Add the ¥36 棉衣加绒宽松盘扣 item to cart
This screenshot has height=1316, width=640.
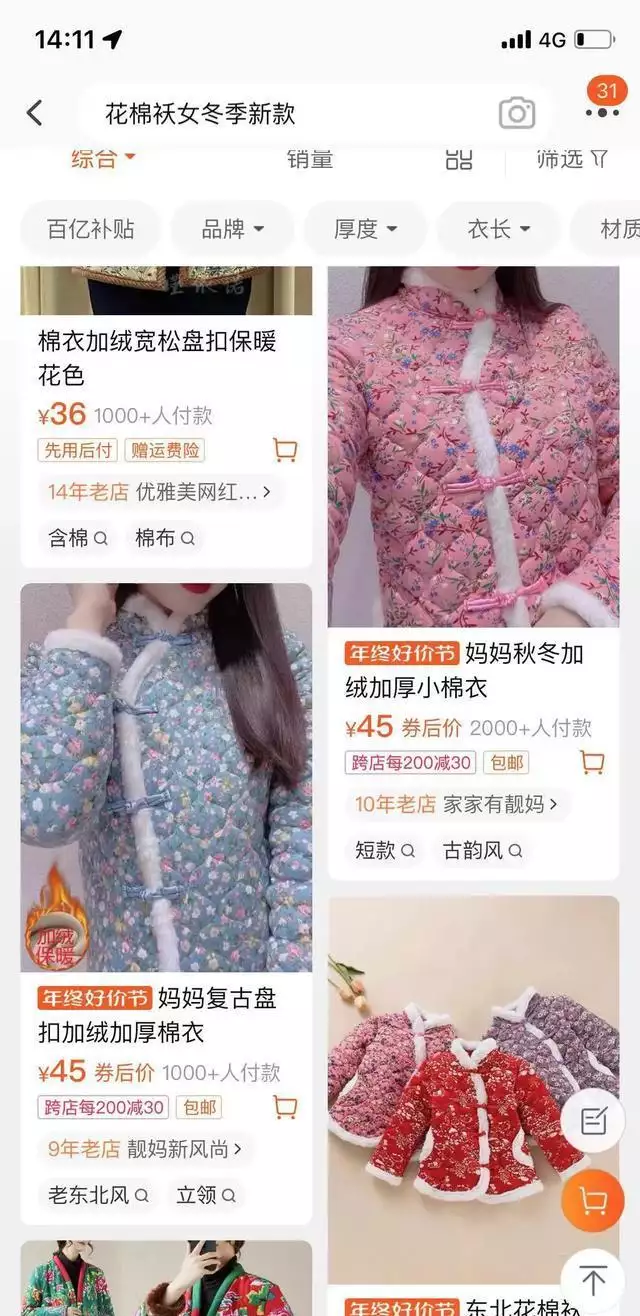pos(285,451)
